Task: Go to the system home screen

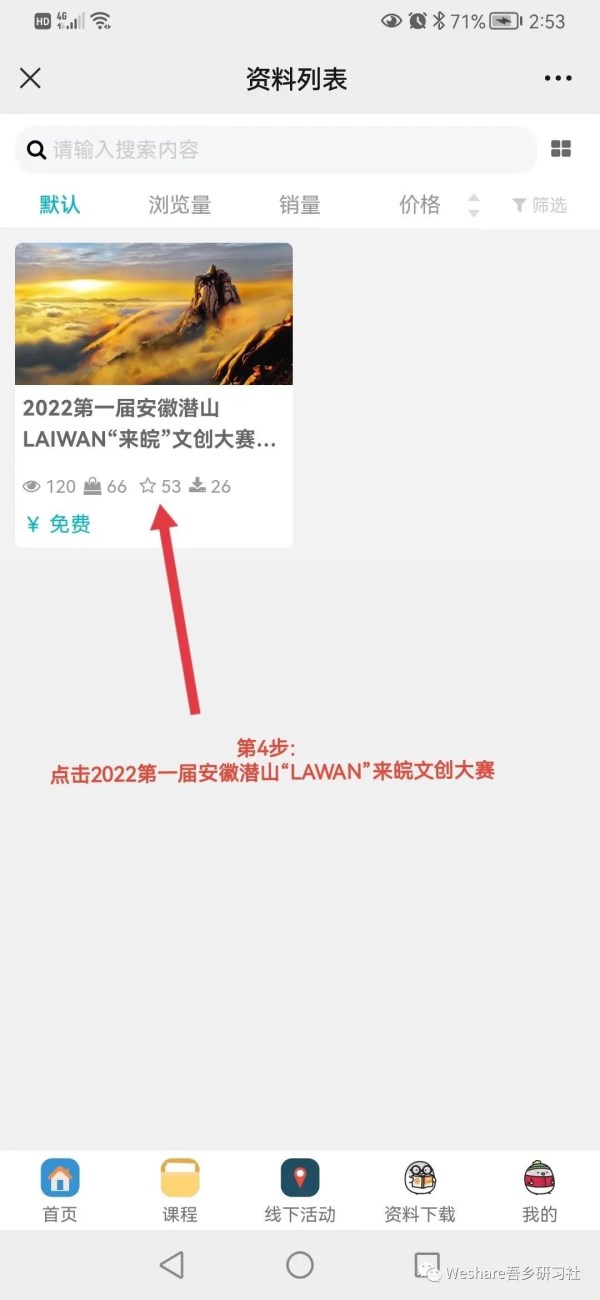Action: click(x=300, y=1265)
